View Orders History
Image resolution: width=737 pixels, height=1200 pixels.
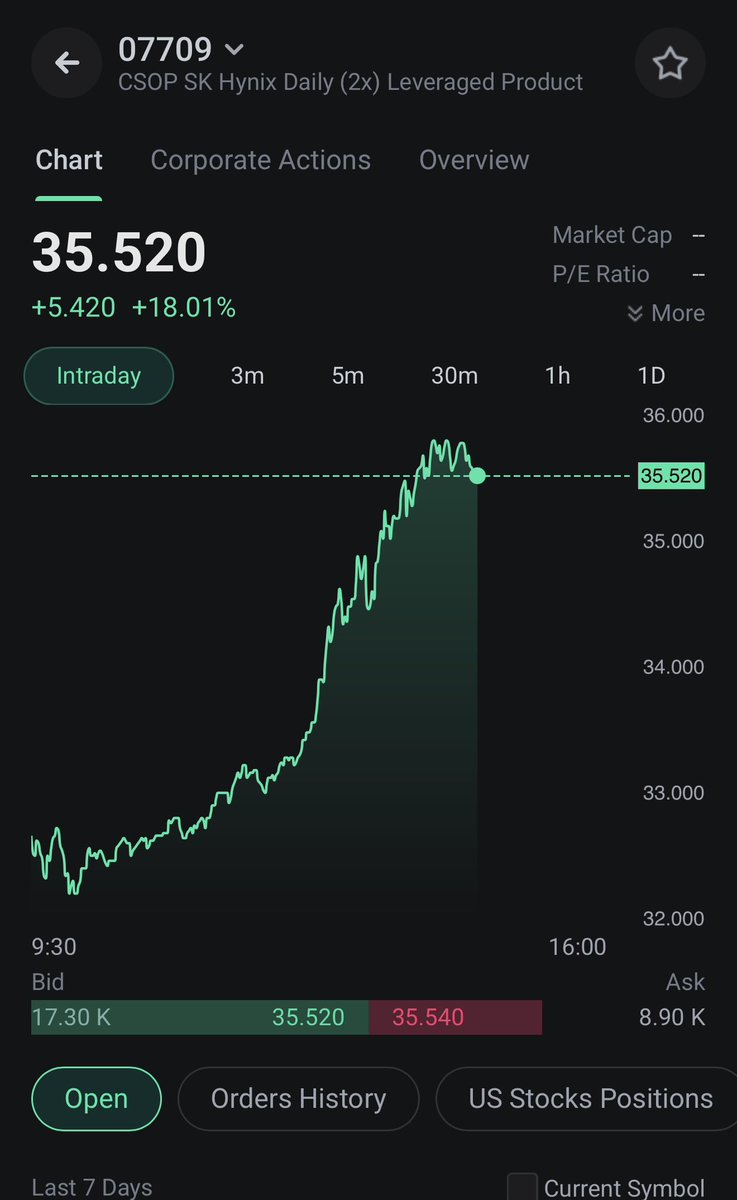(298, 1099)
